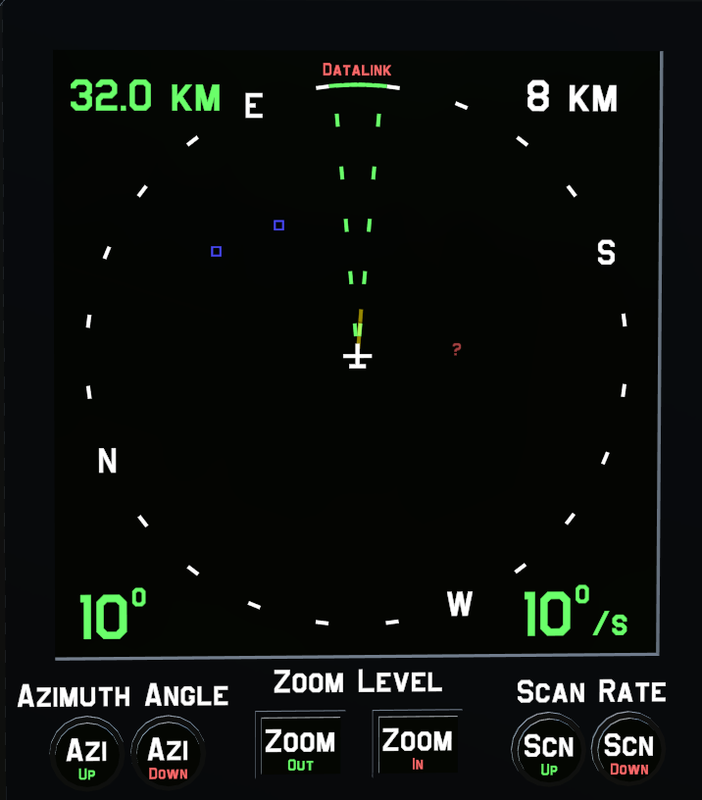Tap the Zoom Out button
702x800 pixels.
pos(299,746)
